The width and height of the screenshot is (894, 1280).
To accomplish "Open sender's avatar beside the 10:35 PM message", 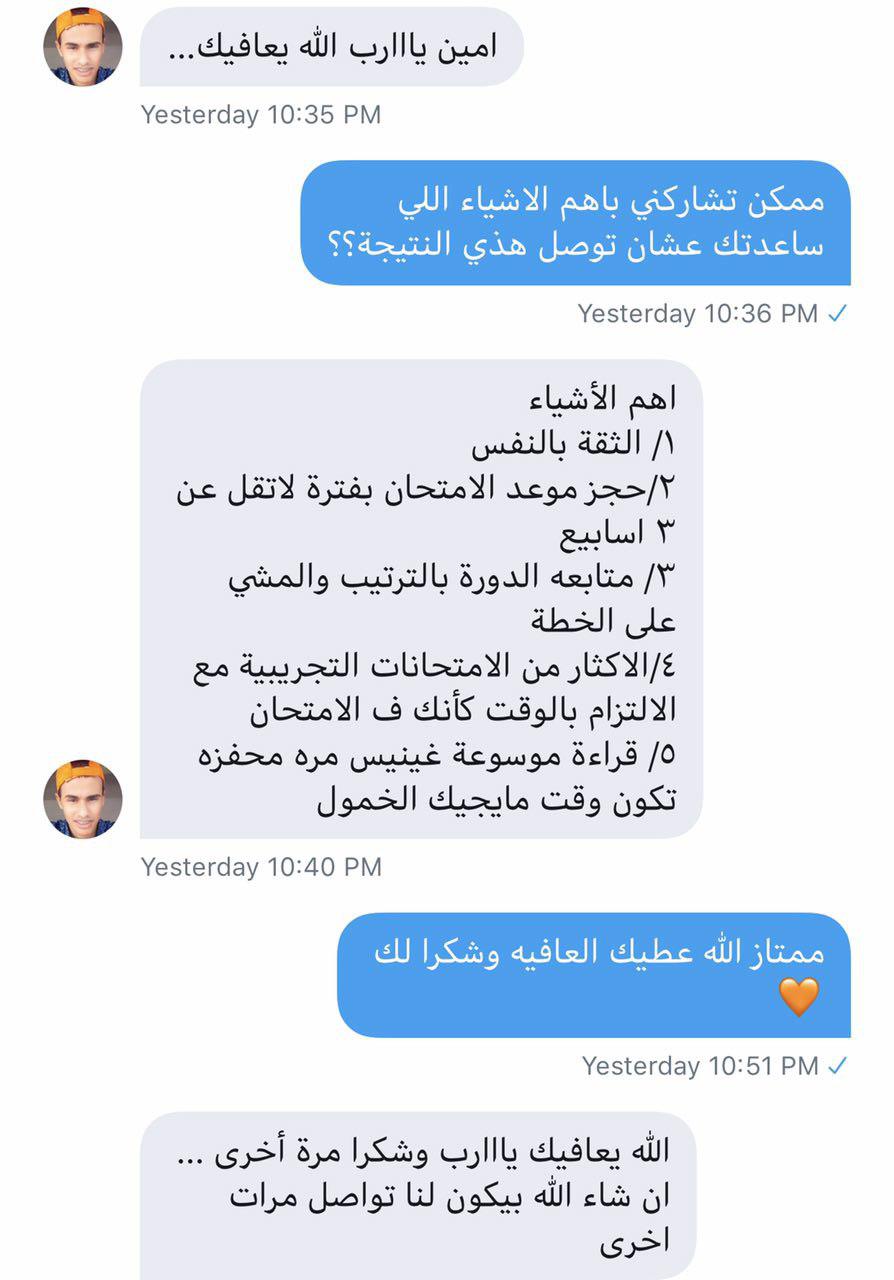I will 83,47.
